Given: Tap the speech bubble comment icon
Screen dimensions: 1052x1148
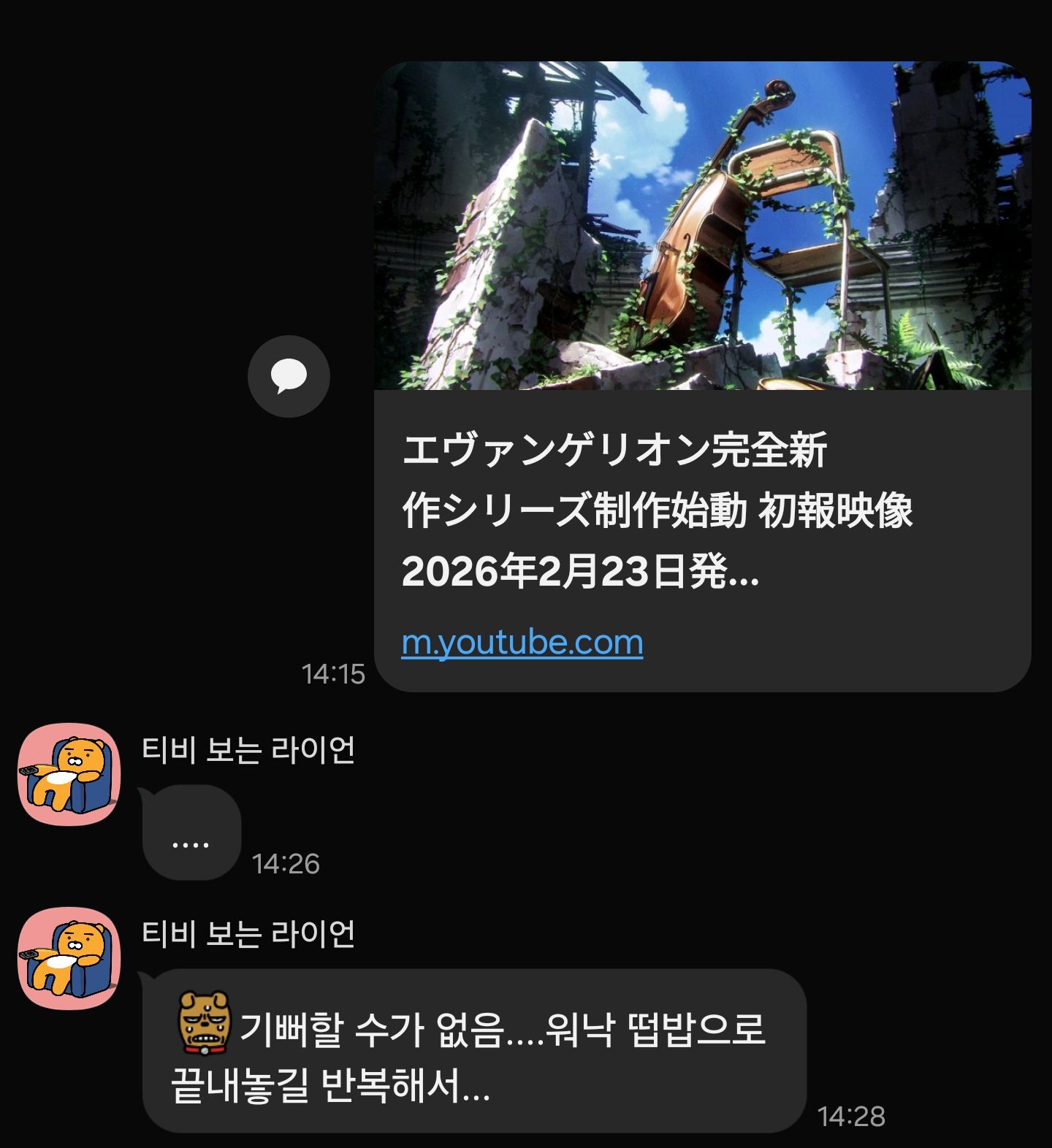Looking at the screenshot, I should click(289, 376).
